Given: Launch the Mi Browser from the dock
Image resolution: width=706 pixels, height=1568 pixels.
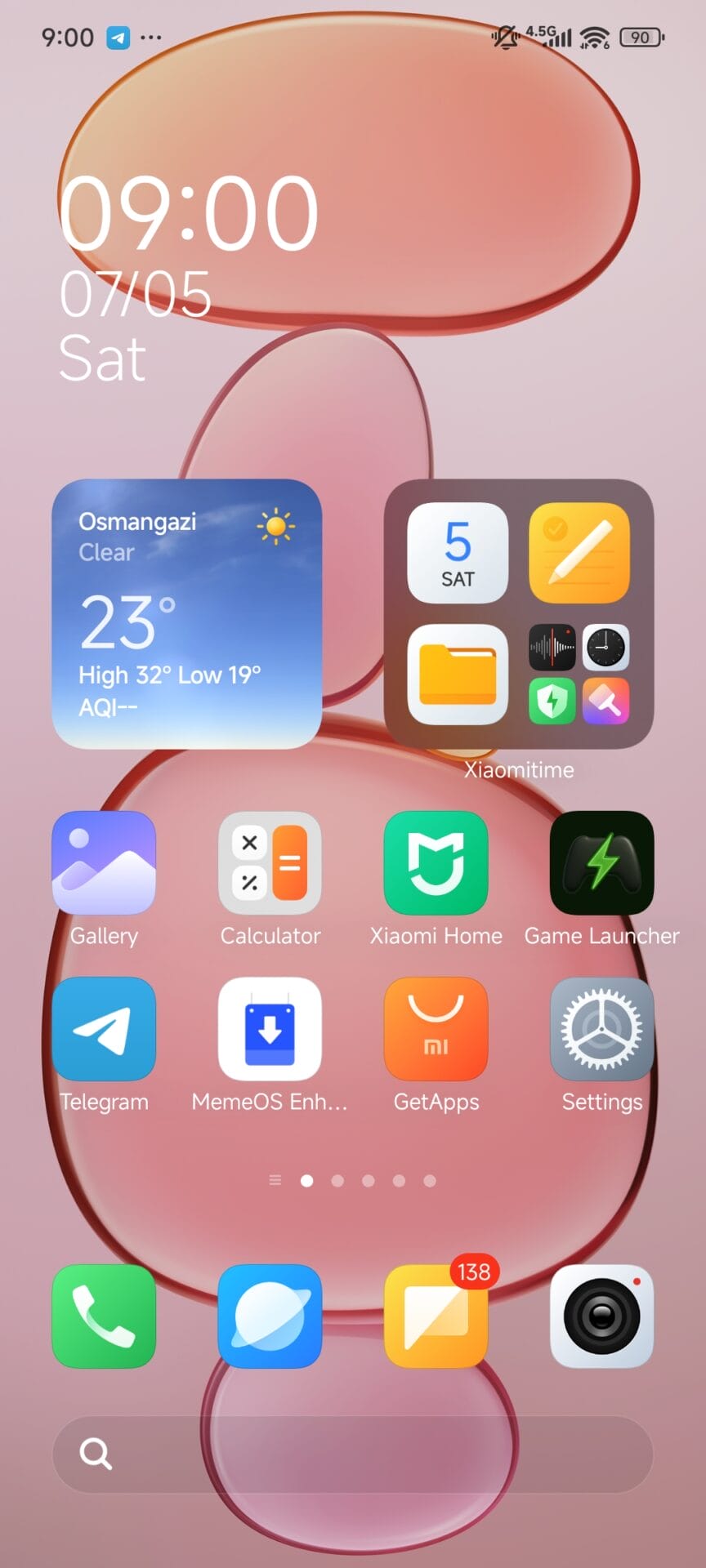Looking at the screenshot, I should 270,1316.
